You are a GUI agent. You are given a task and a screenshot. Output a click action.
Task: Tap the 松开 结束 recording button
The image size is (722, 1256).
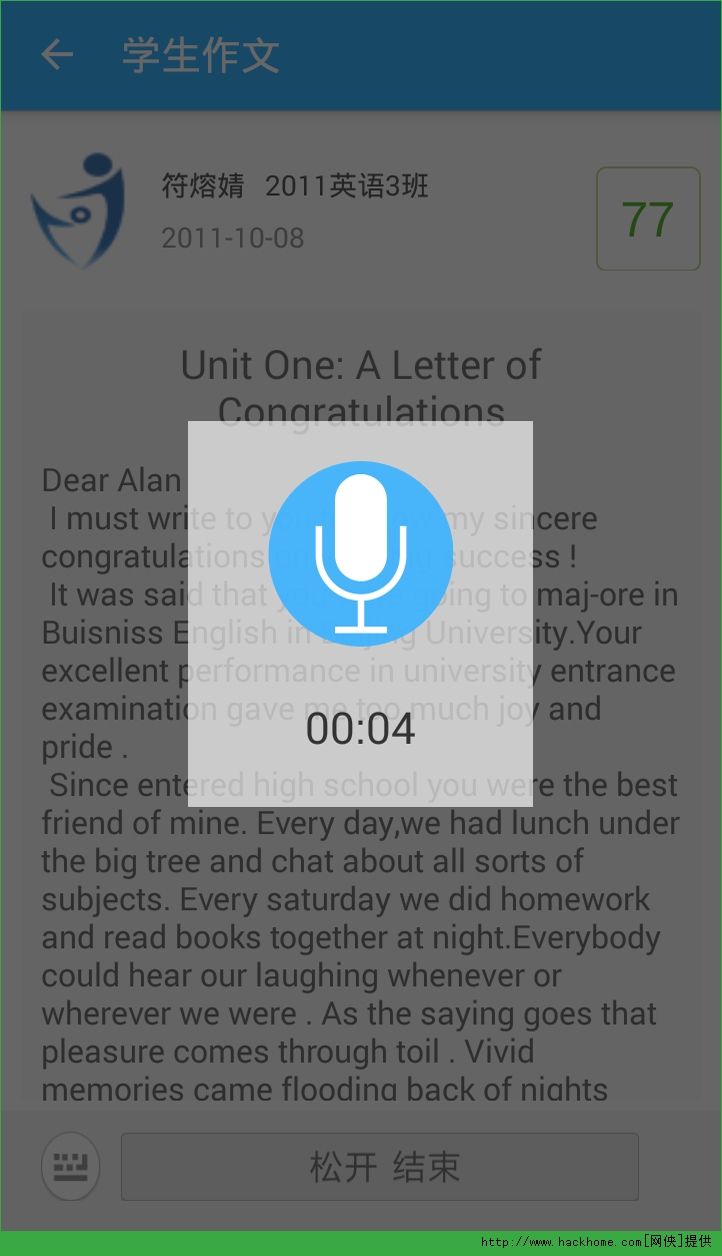[380, 1166]
